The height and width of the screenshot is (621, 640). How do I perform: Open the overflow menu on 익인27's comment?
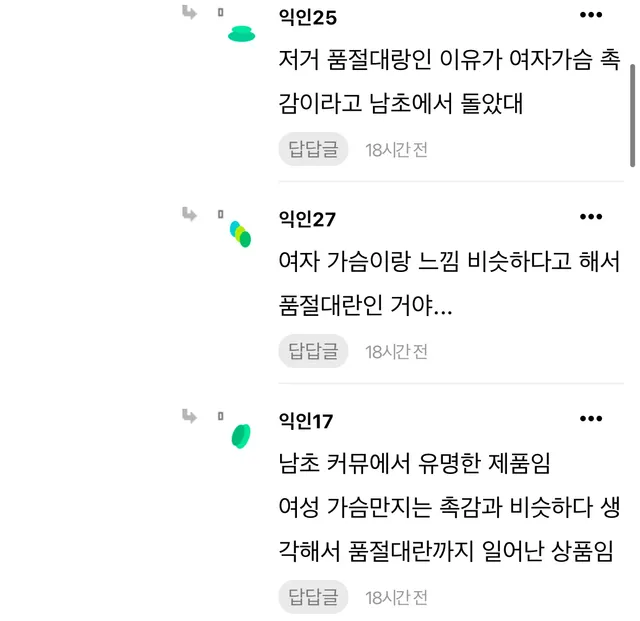pos(592,217)
